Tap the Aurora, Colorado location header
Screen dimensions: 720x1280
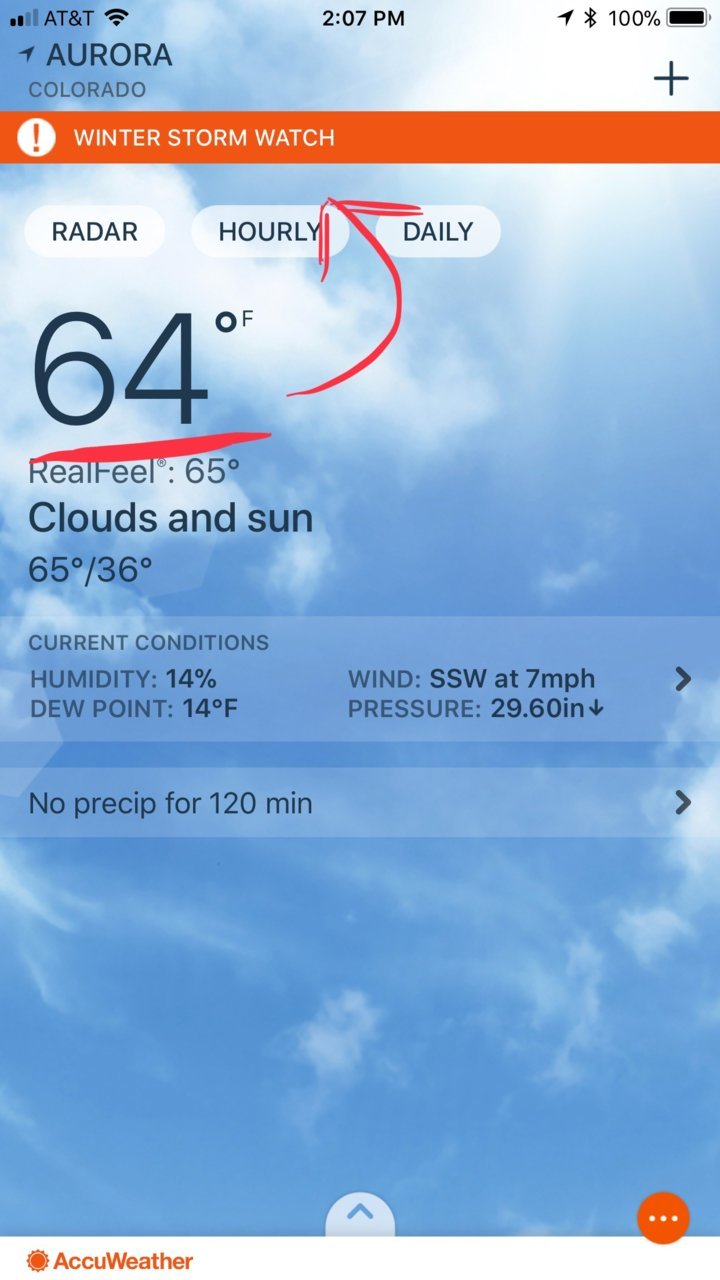(x=100, y=68)
